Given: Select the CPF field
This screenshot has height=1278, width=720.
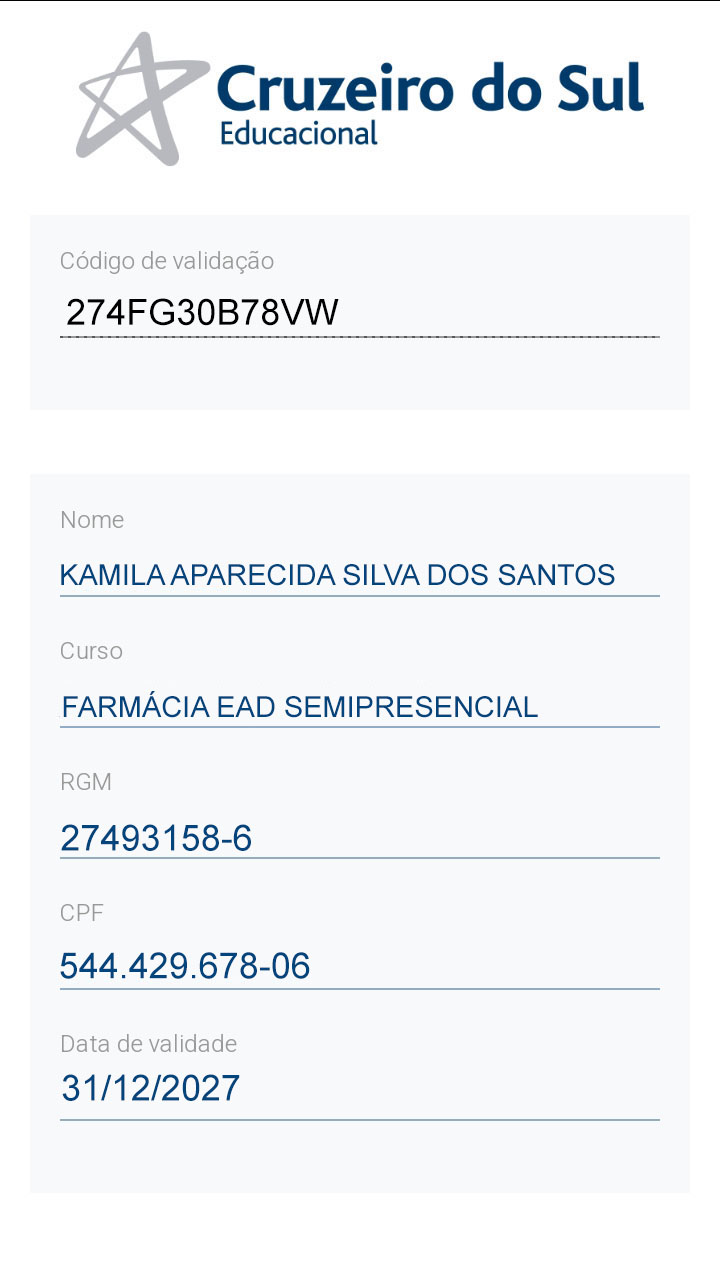Looking at the screenshot, I should [x=360, y=966].
